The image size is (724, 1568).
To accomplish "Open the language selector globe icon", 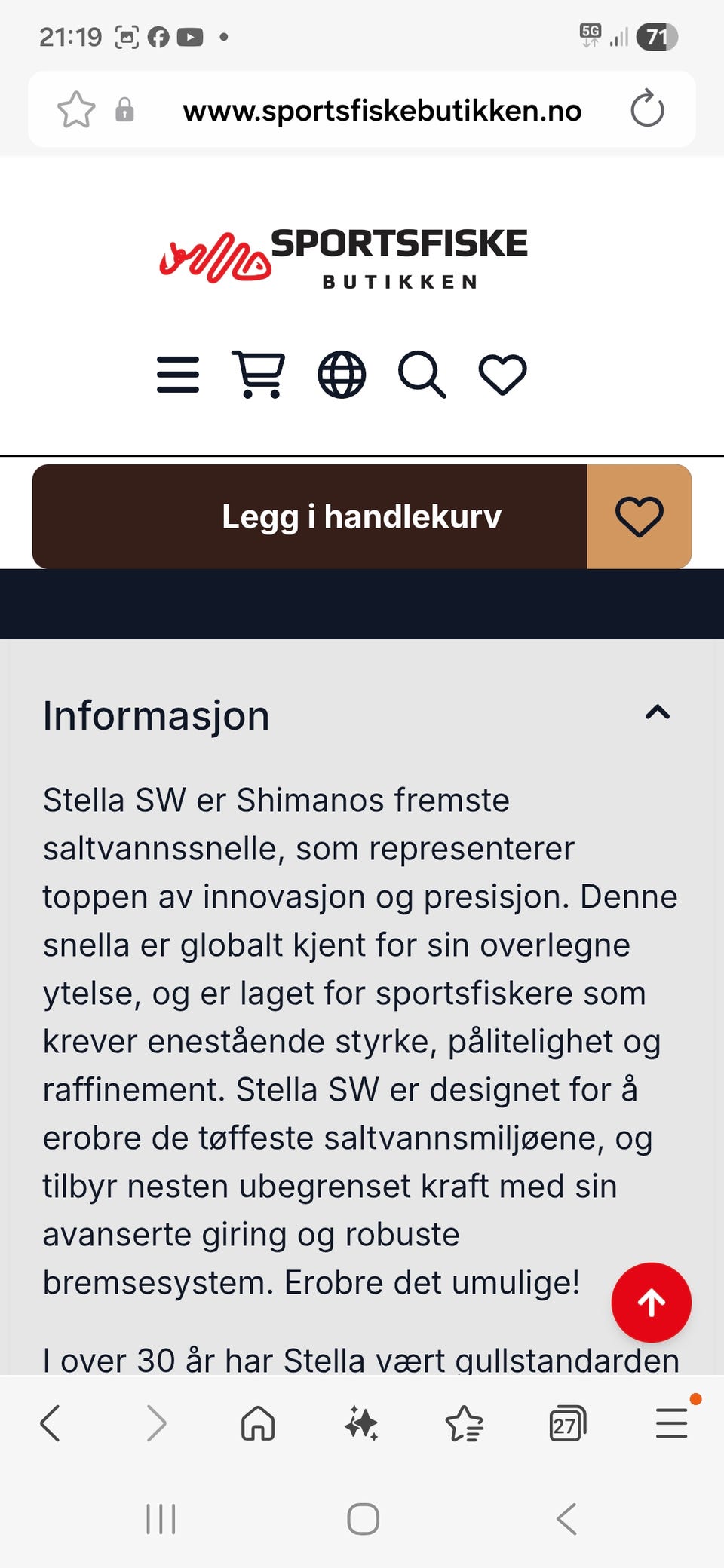I will click(x=341, y=375).
